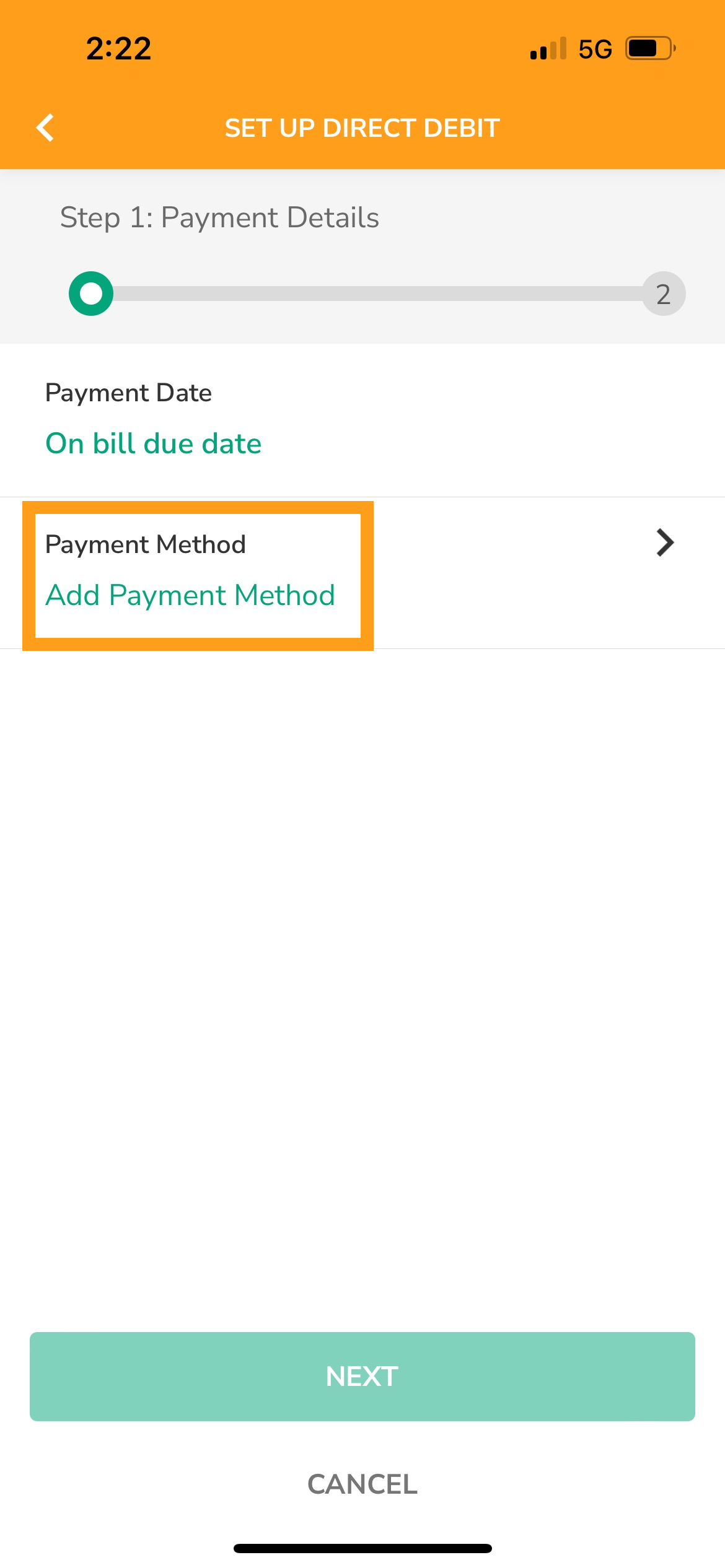Tap Step 1: Payment Details label

click(219, 217)
